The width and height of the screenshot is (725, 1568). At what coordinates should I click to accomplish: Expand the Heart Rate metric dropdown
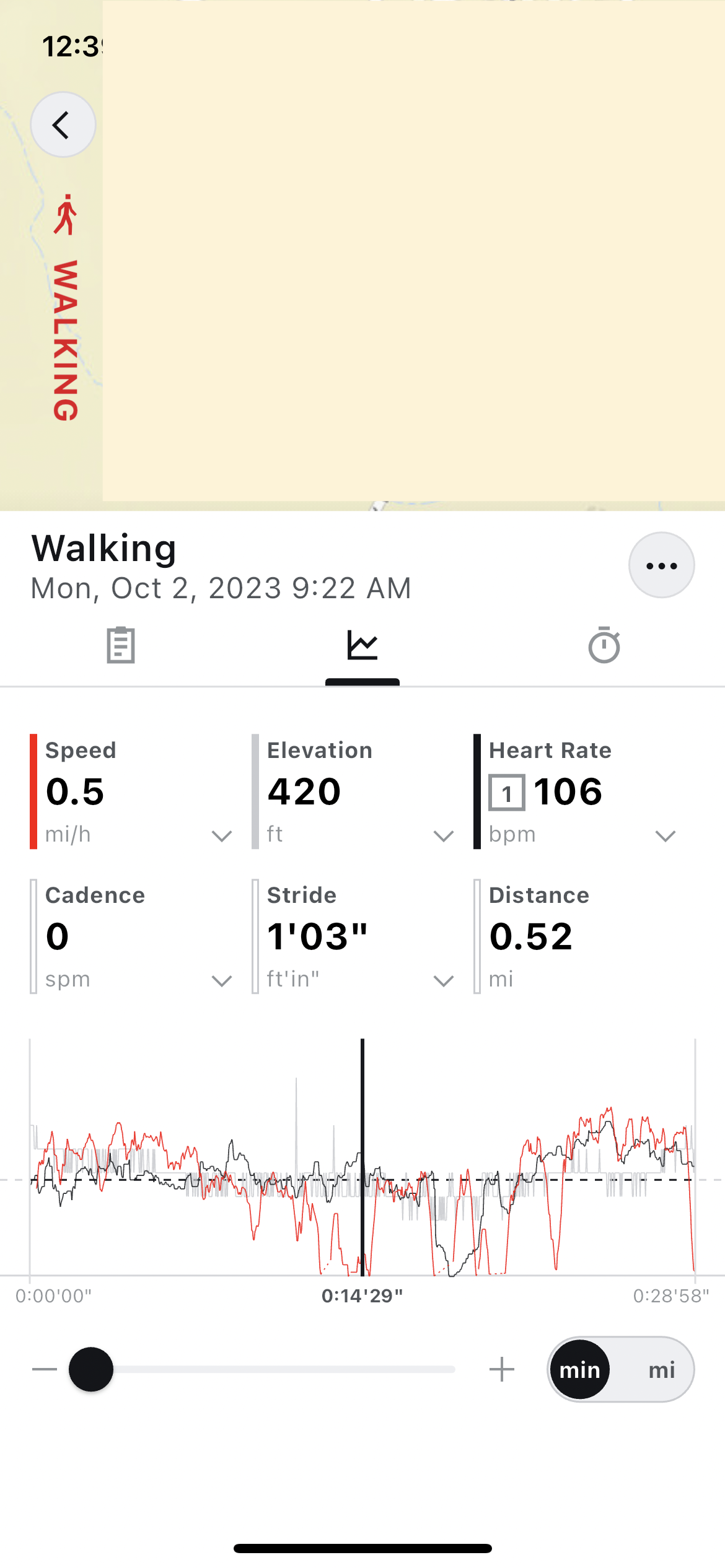(666, 836)
